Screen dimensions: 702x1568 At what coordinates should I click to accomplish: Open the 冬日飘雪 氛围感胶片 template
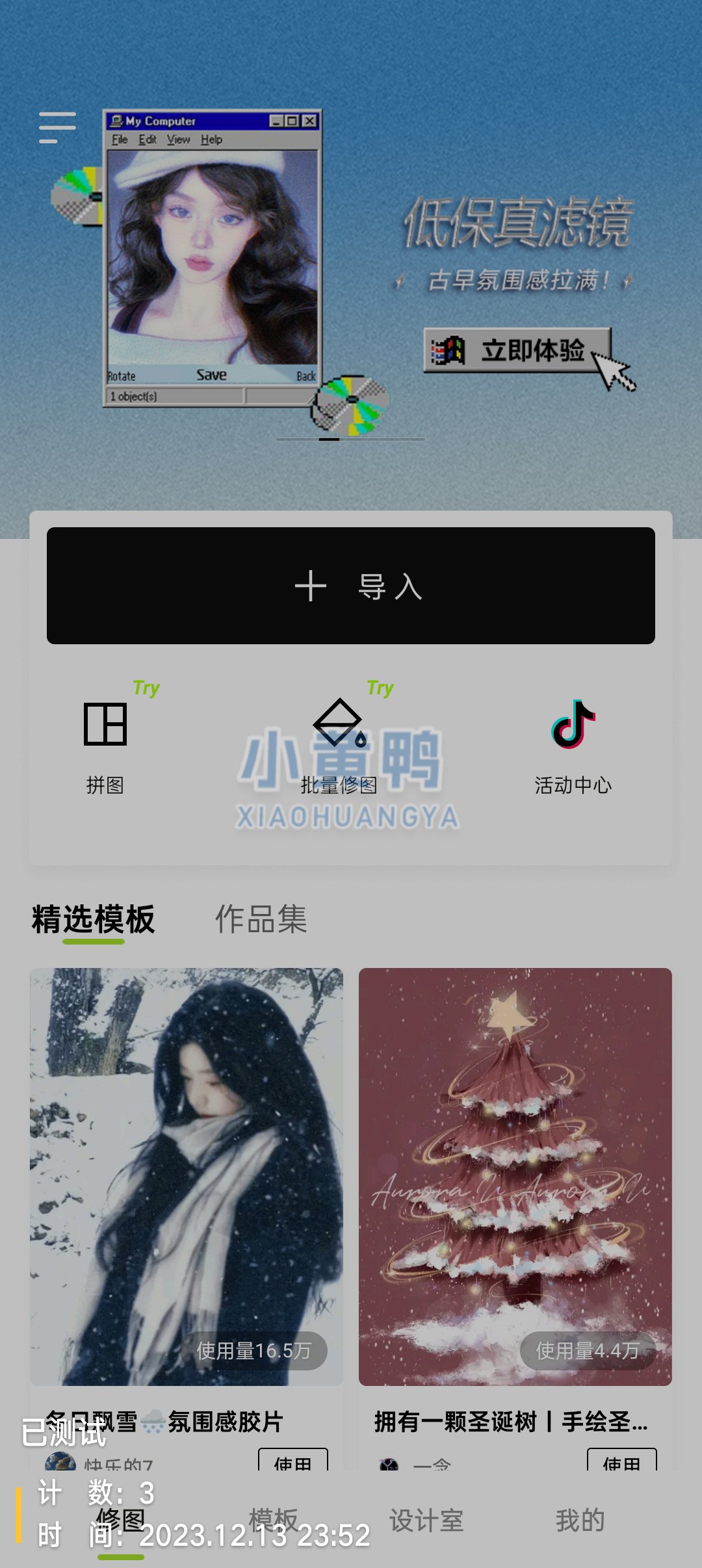pos(187,1177)
